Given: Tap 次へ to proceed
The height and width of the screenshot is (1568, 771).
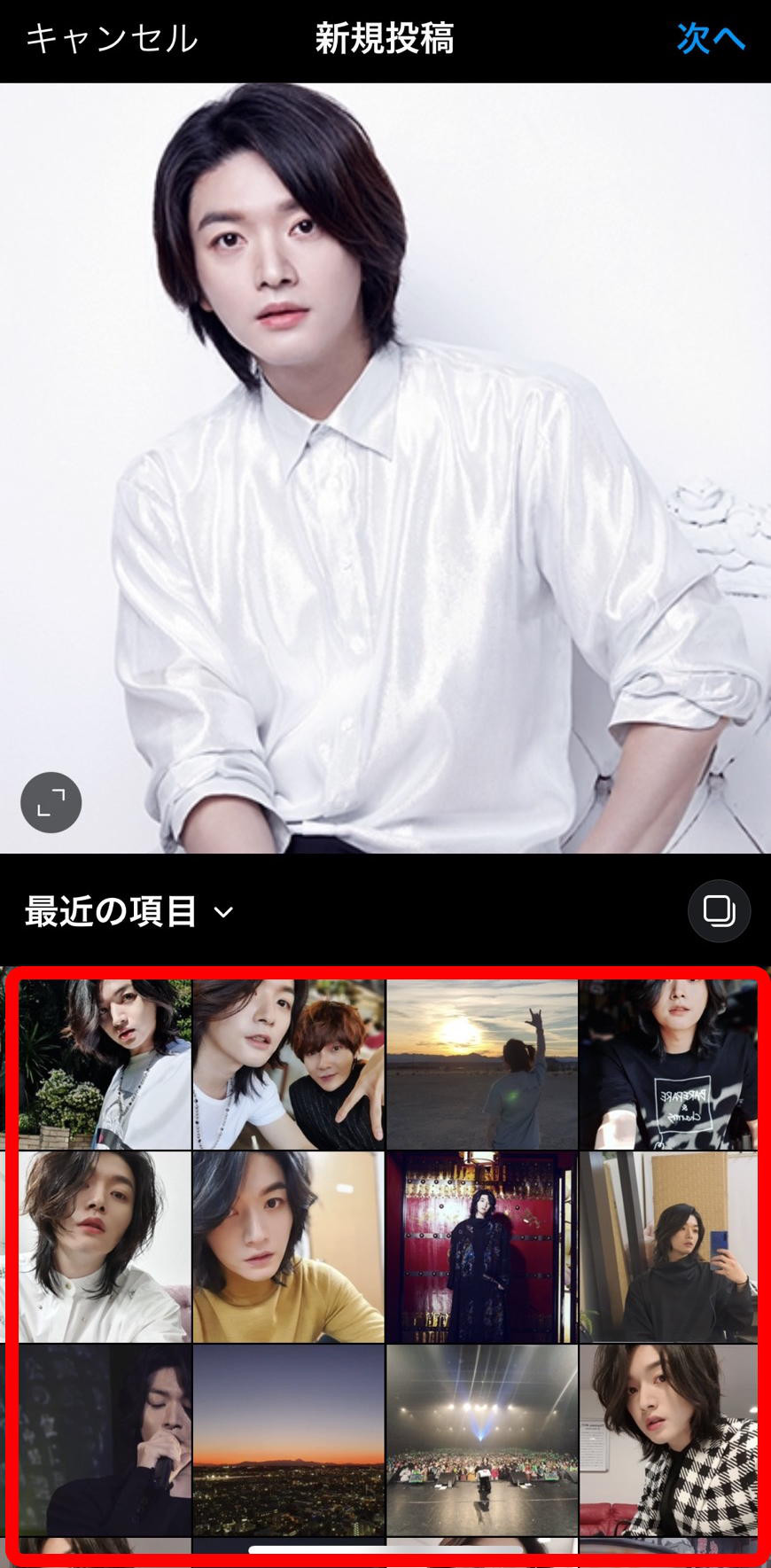Looking at the screenshot, I should click(x=710, y=39).
